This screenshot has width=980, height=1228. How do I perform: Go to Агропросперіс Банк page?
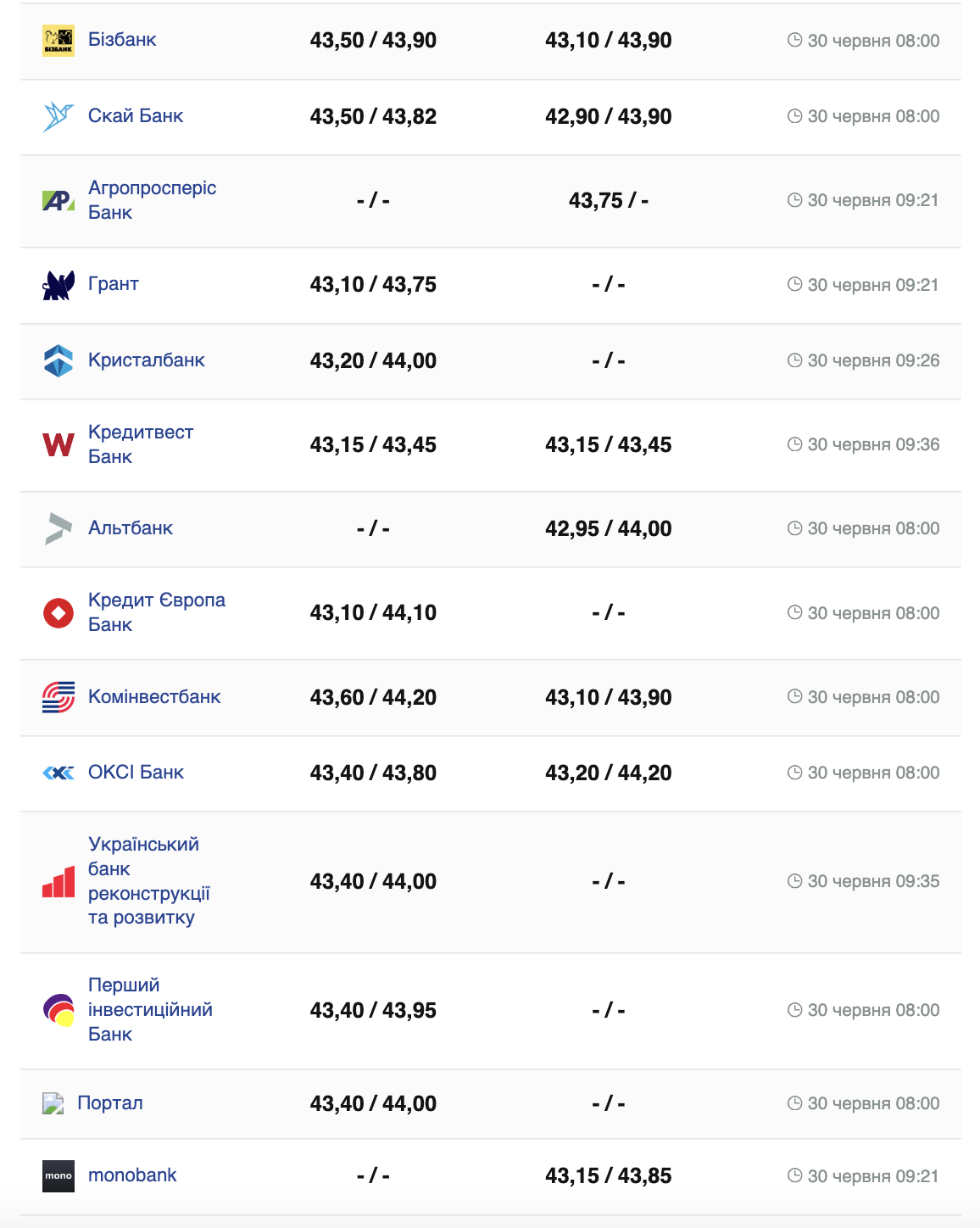click(152, 200)
